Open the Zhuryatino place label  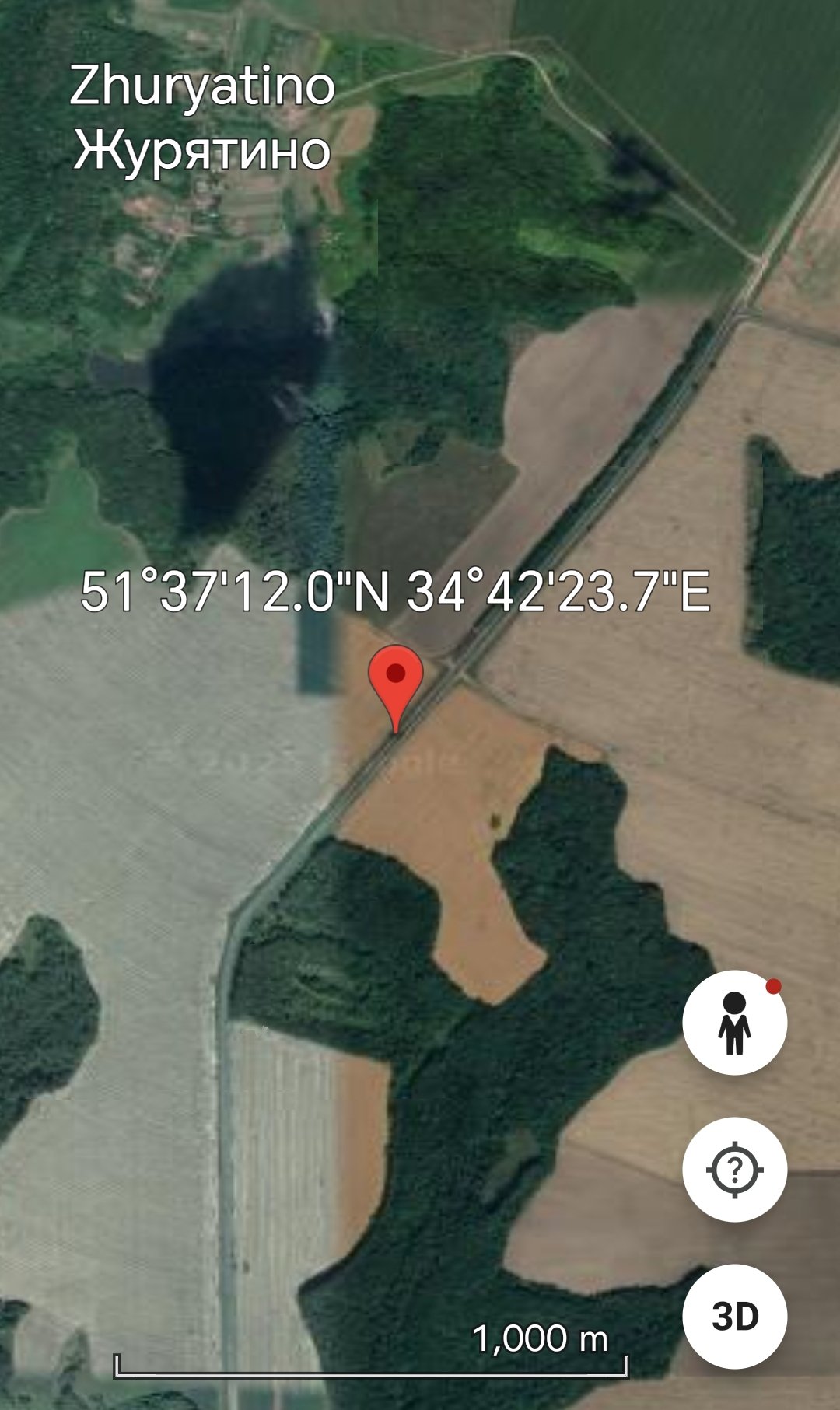202,117
